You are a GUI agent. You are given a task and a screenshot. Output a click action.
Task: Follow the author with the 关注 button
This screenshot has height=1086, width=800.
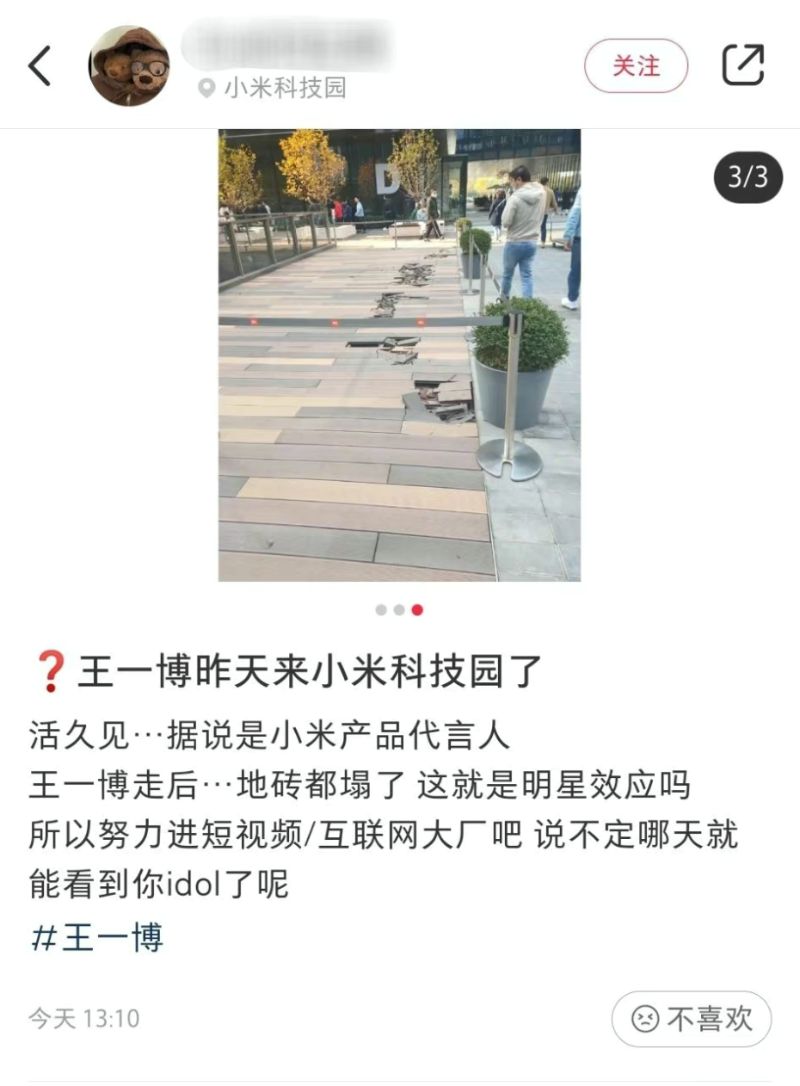[636, 66]
